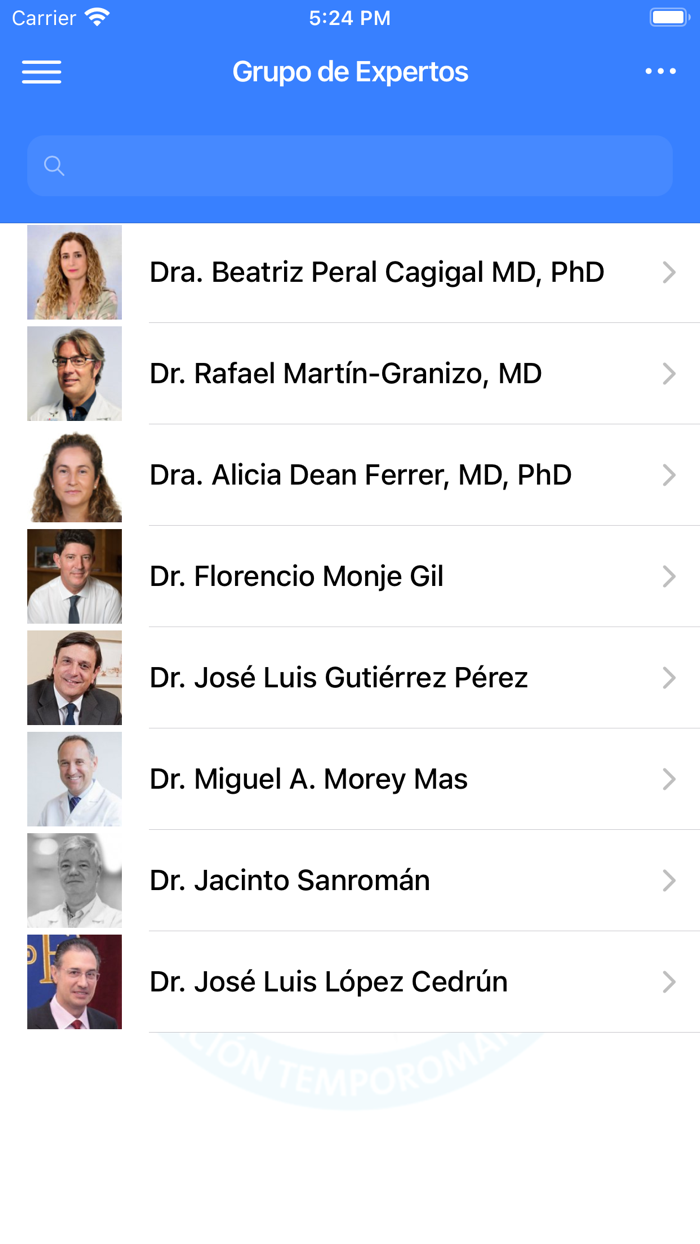Select Dra. Alicia Dean Ferrer
Viewport: 700px width, 1244px height.
coord(360,475)
